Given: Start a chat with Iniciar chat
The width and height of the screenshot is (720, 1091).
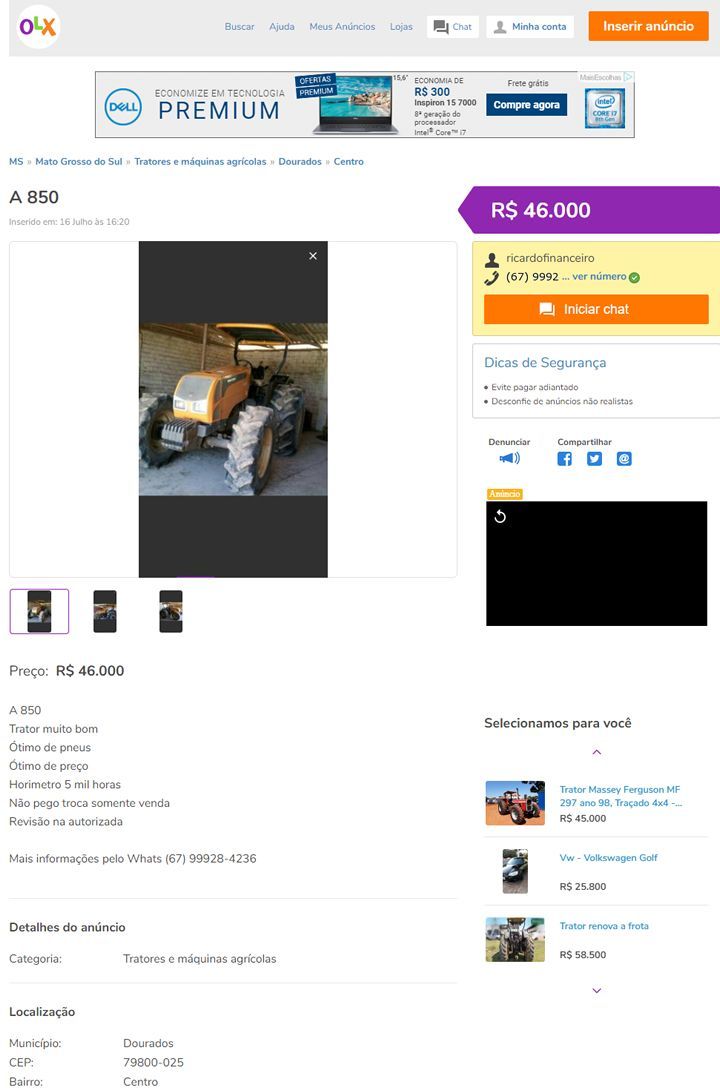Looking at the screenshot, I should (x=596, y=310).
